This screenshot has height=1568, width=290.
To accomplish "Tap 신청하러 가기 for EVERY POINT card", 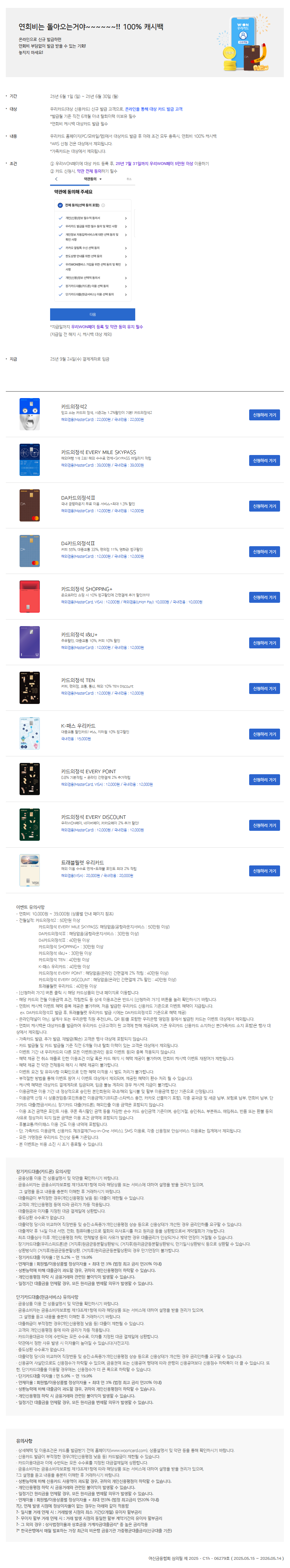I will [264, 780].
